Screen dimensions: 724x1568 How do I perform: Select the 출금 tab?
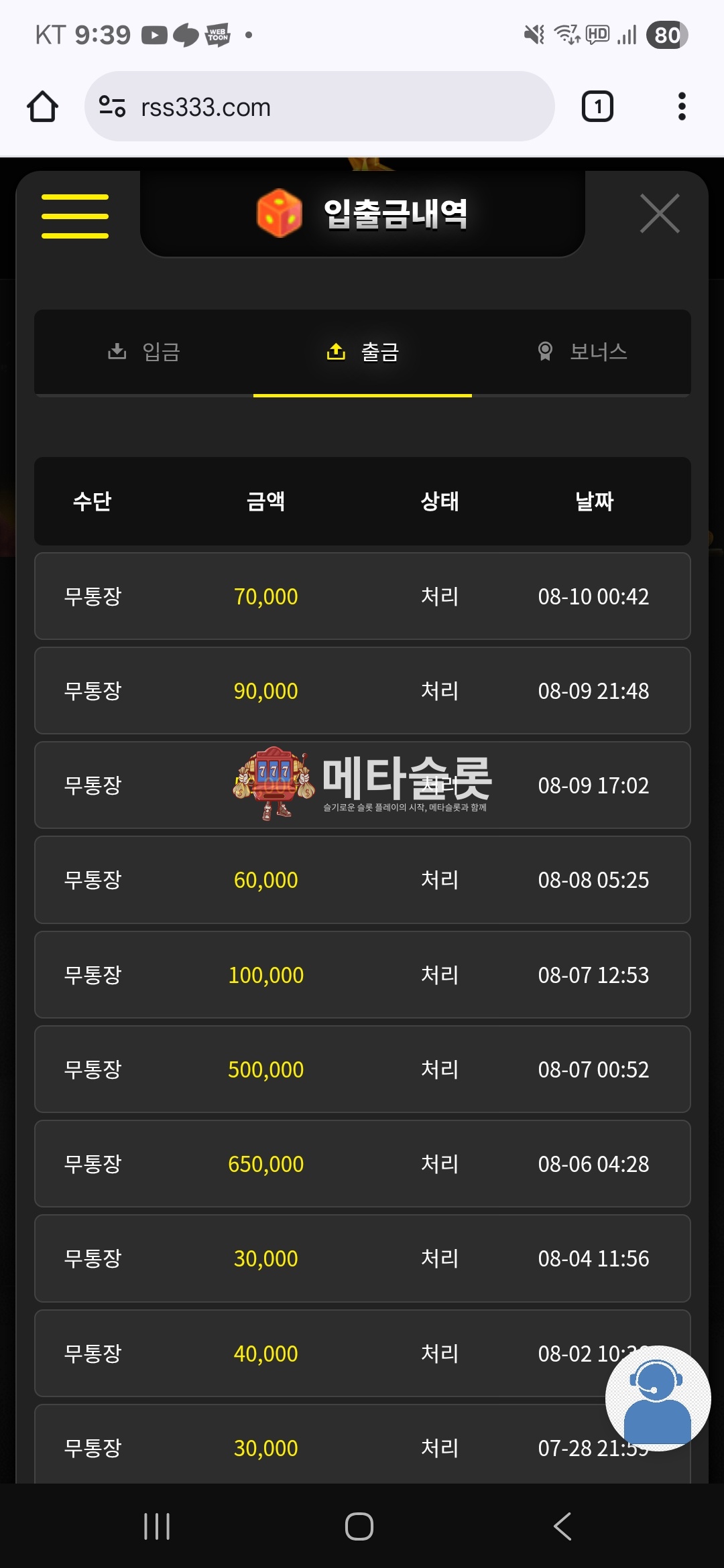(363, 352)
